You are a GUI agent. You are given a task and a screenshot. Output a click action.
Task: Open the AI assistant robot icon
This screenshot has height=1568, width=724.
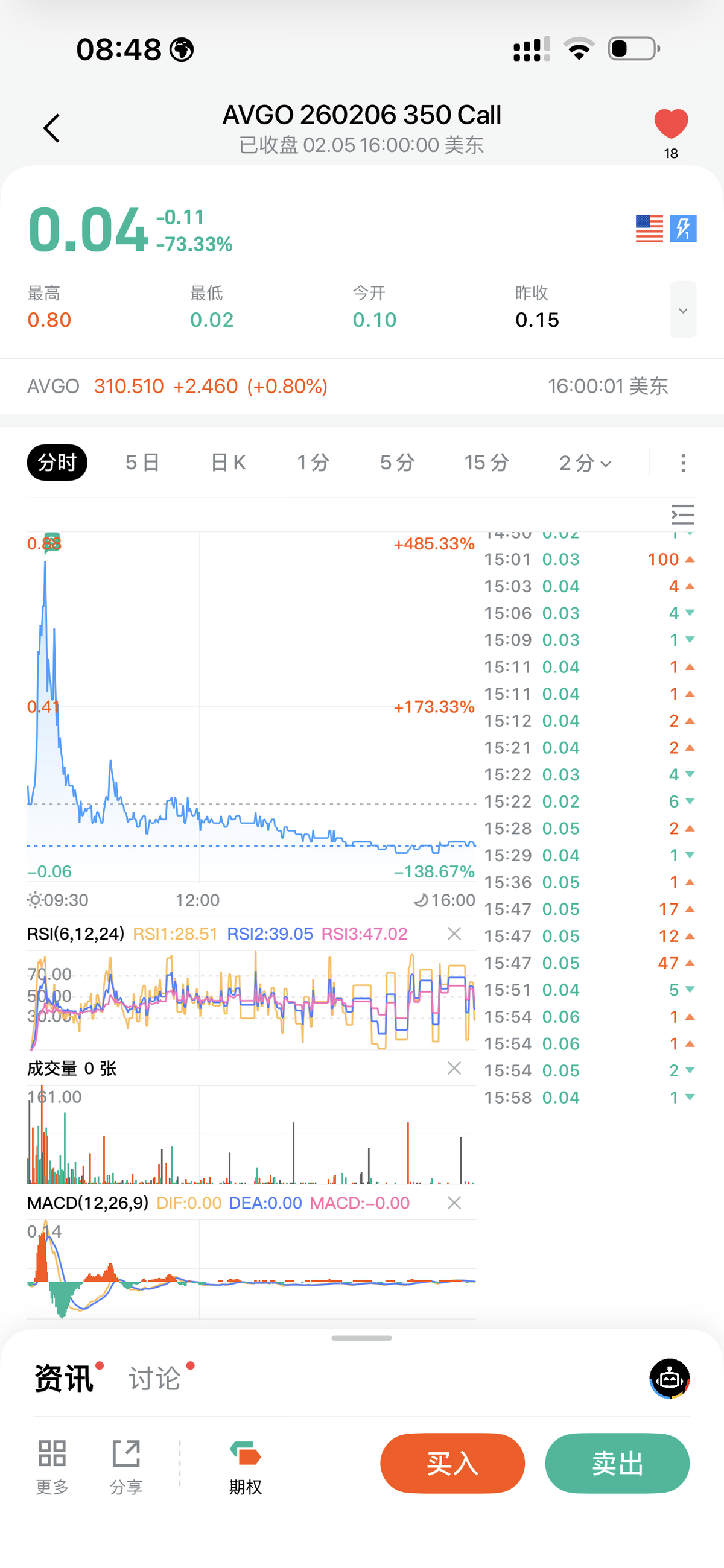click(669, 1378)
